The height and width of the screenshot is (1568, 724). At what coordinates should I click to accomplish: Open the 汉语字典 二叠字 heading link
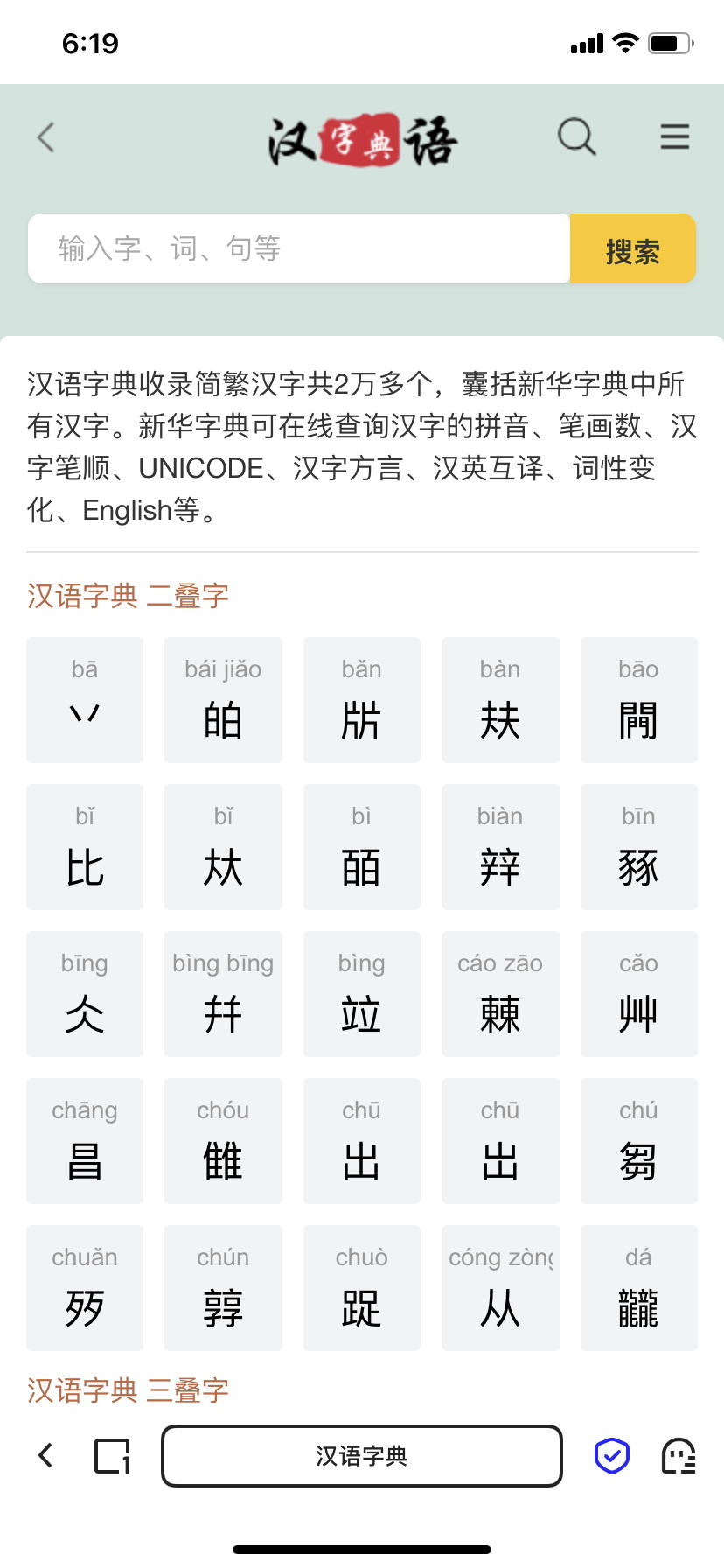click(128, 596)
